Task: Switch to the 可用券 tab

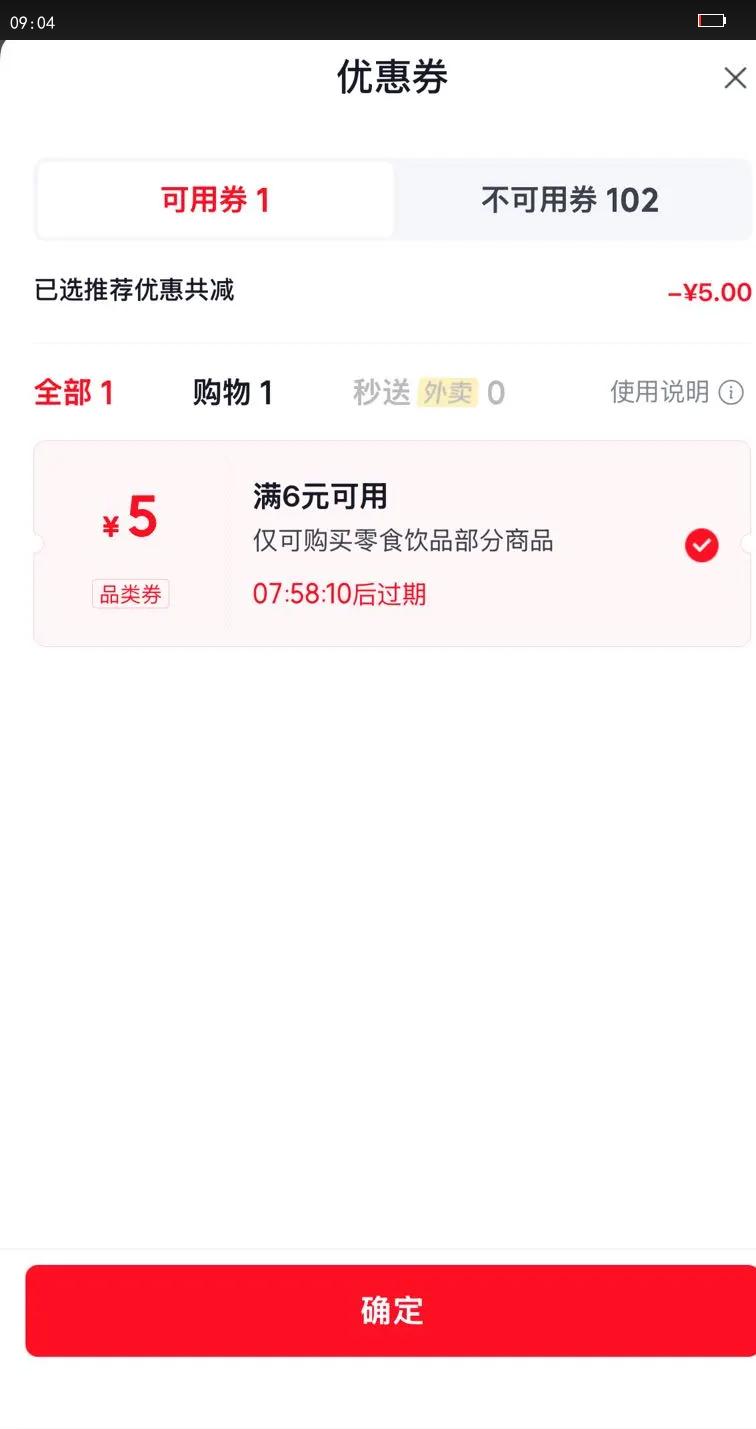Action: (x=216, y=200)
